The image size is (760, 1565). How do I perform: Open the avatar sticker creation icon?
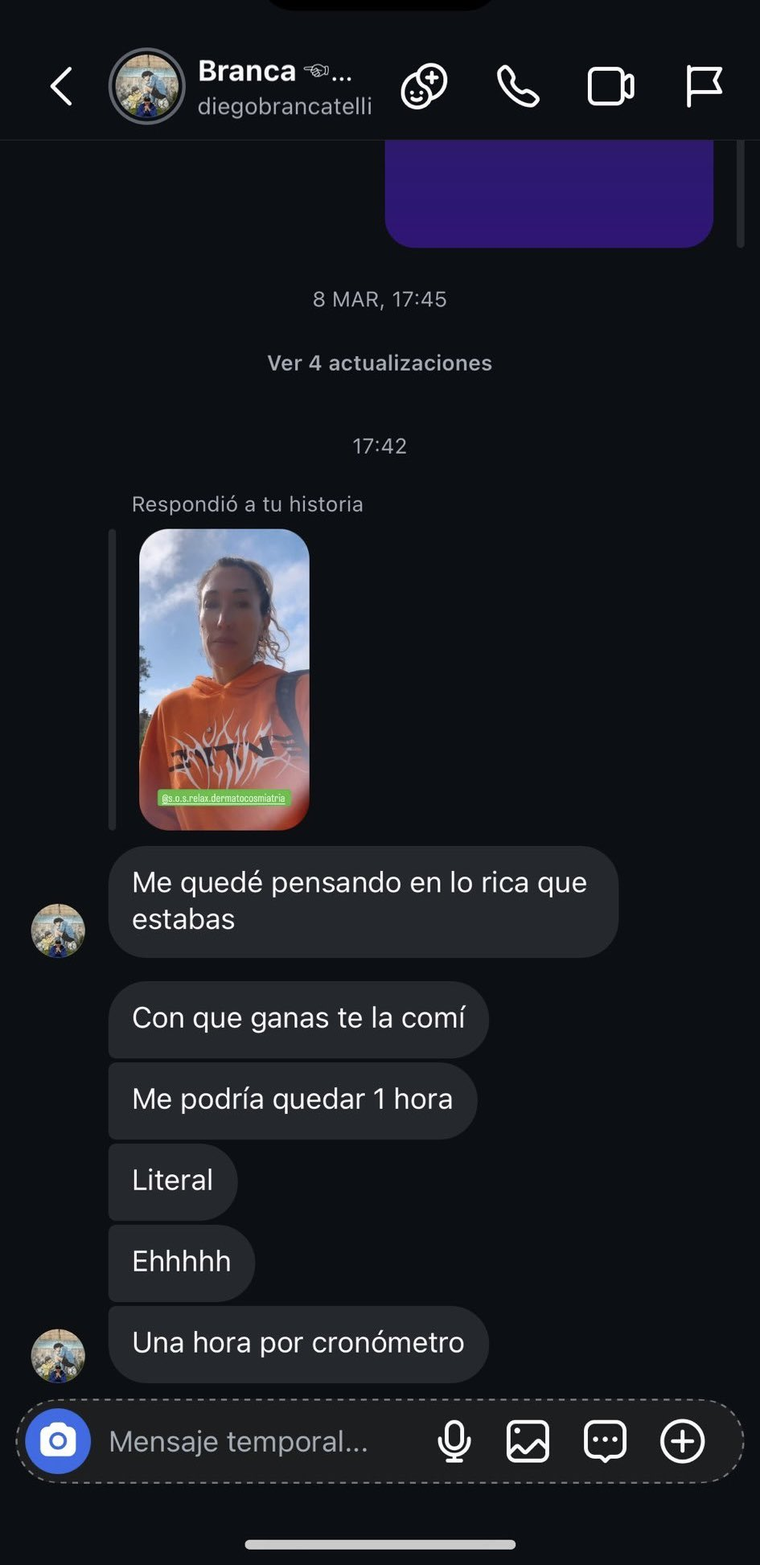point(424,87)
